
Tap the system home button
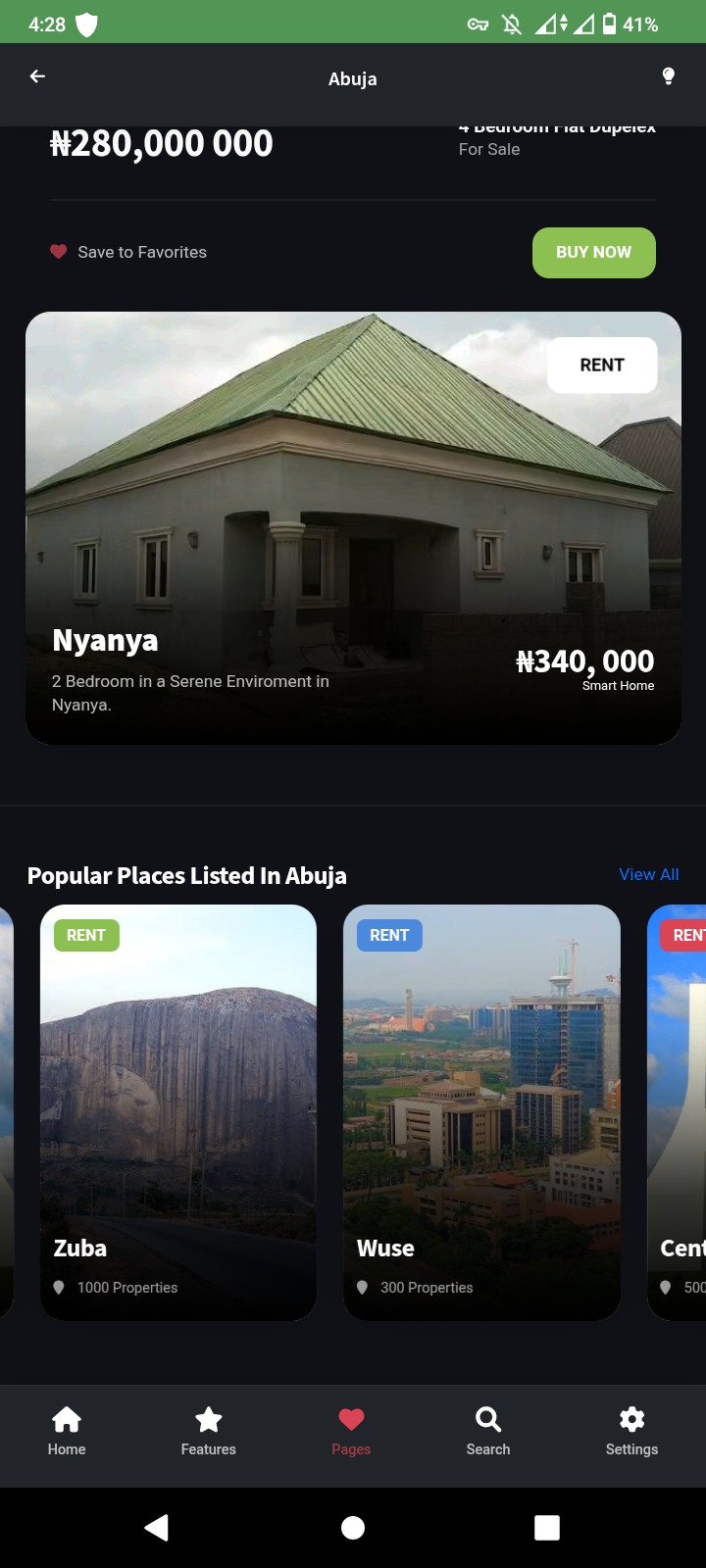[x=353, y=1527]
